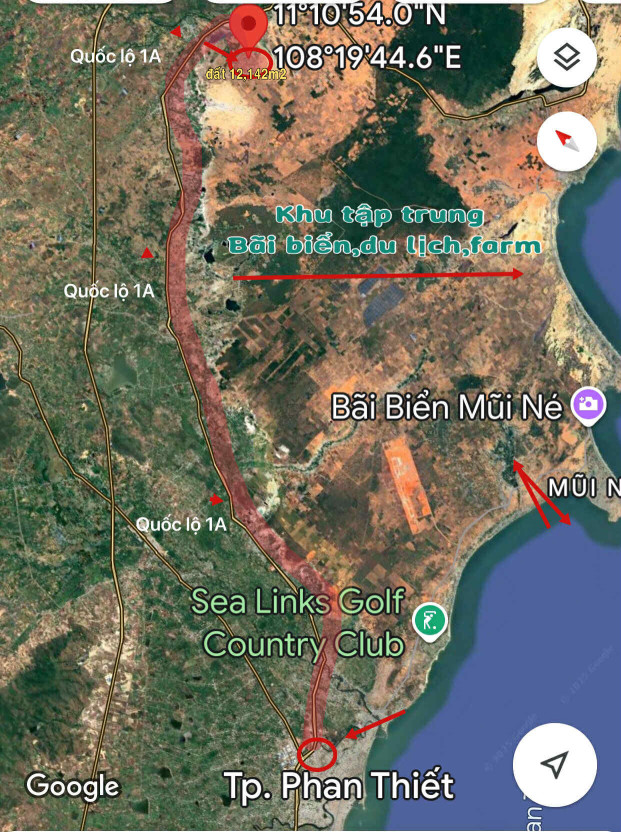Center the map on my location
Screen dimensions: 621x832
pos(555,765)
